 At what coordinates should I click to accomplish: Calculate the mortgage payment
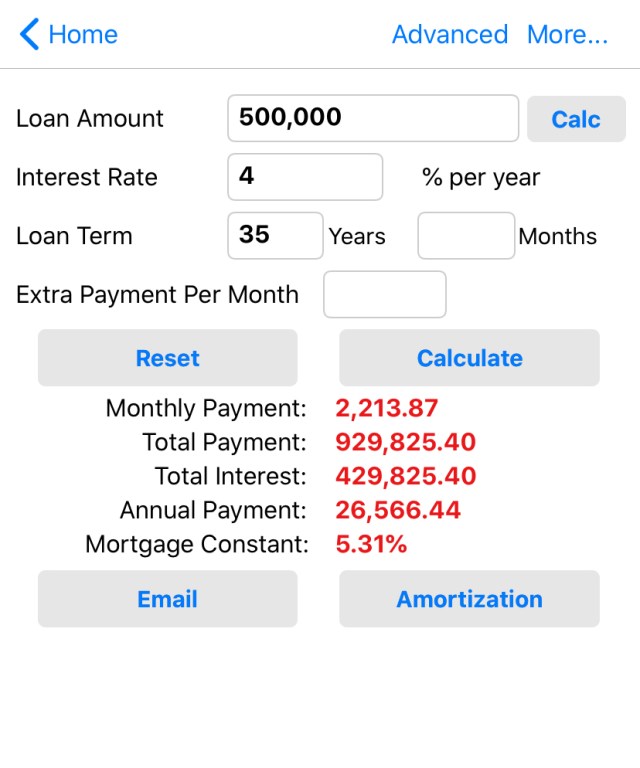pos(469,358)
